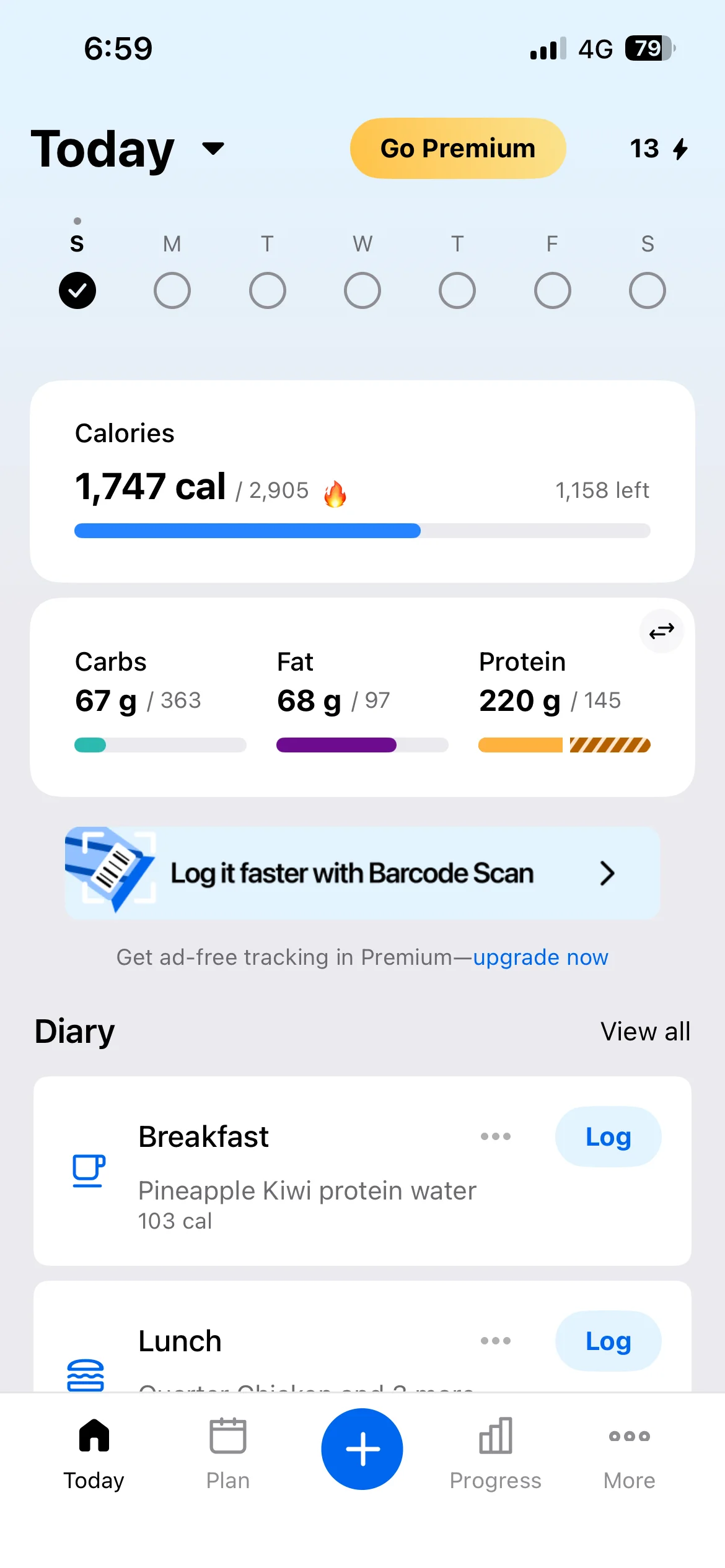Select Friday in the week strip

[x=552, y=290]
